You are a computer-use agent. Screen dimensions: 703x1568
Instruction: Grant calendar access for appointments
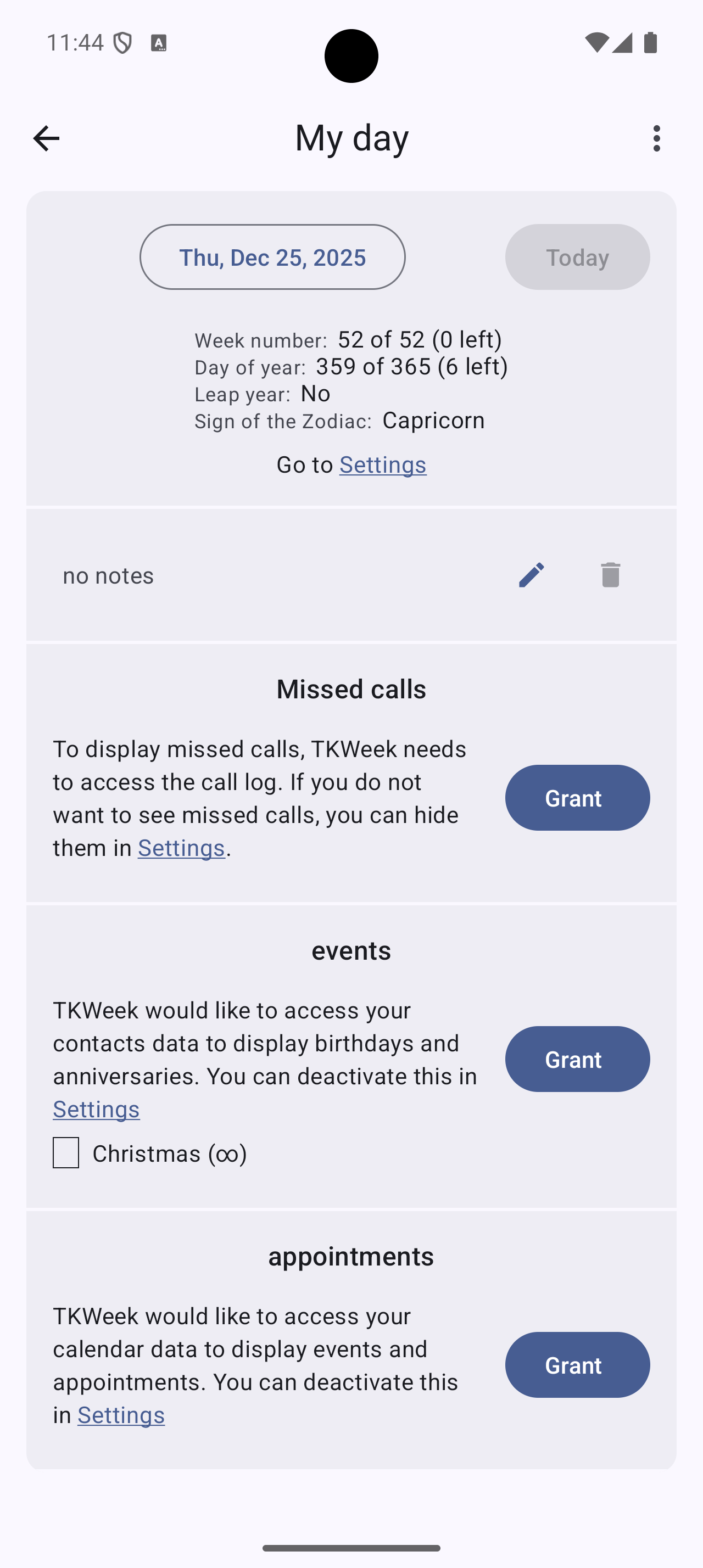[577, 1365]
